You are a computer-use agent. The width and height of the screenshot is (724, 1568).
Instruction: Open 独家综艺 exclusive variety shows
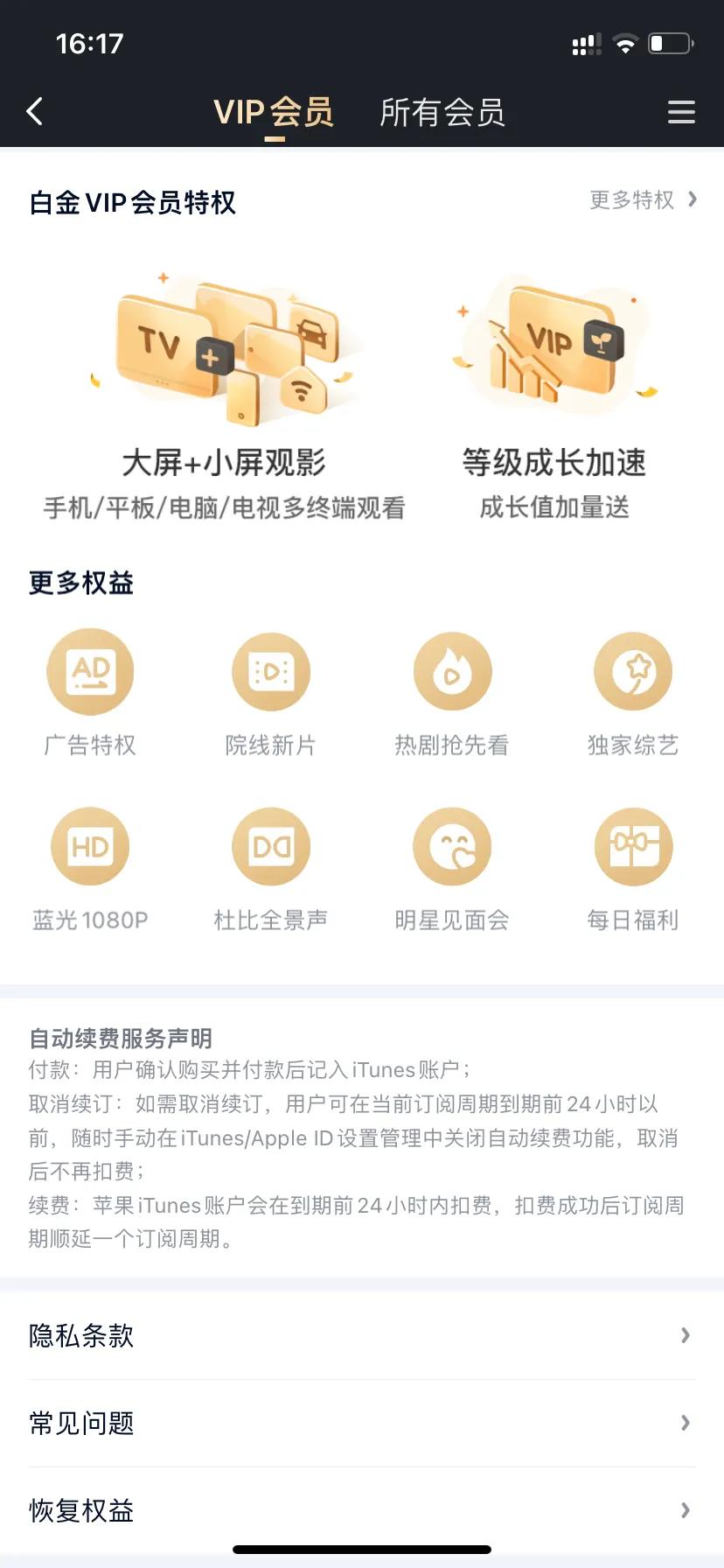tap(633, 671)
